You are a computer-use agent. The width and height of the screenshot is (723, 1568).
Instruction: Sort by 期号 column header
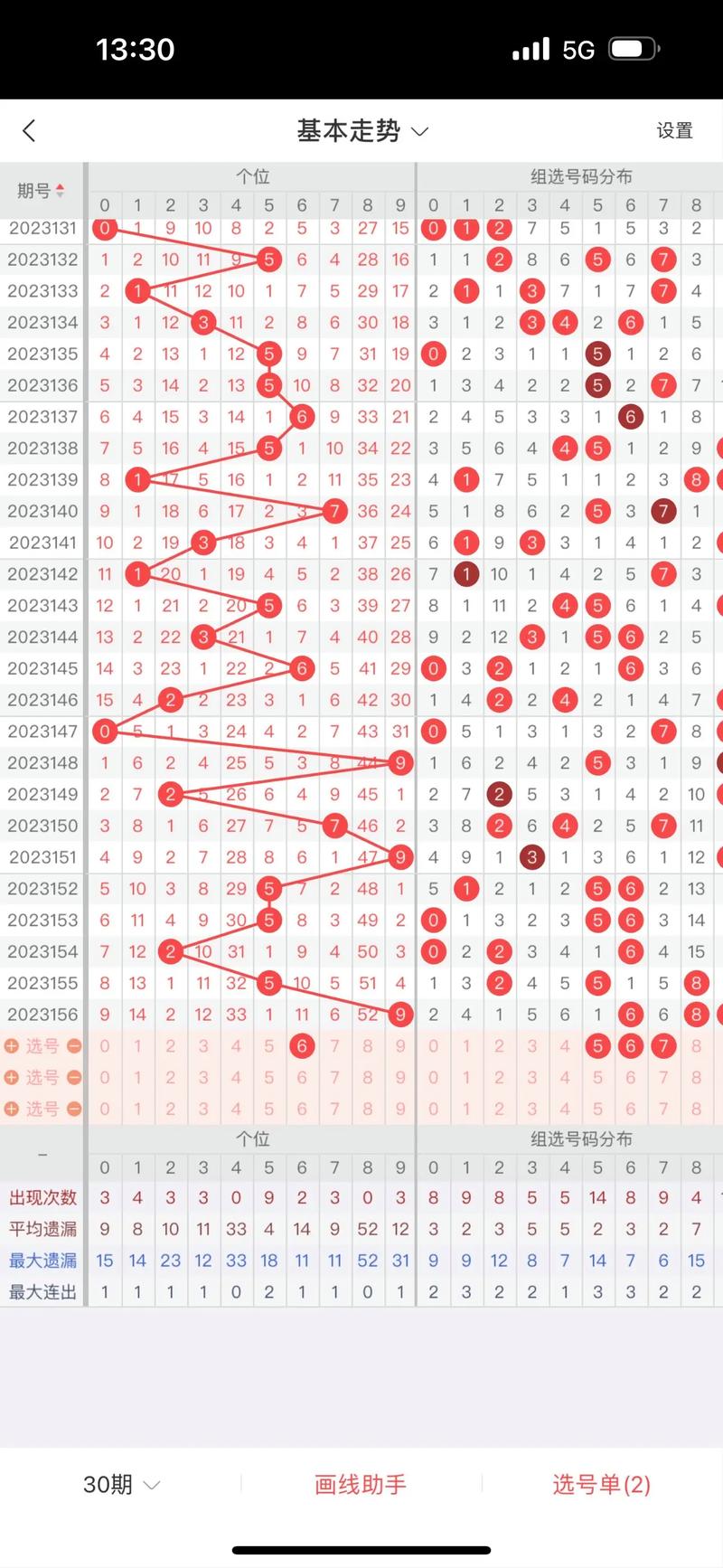tap(42, 191)
